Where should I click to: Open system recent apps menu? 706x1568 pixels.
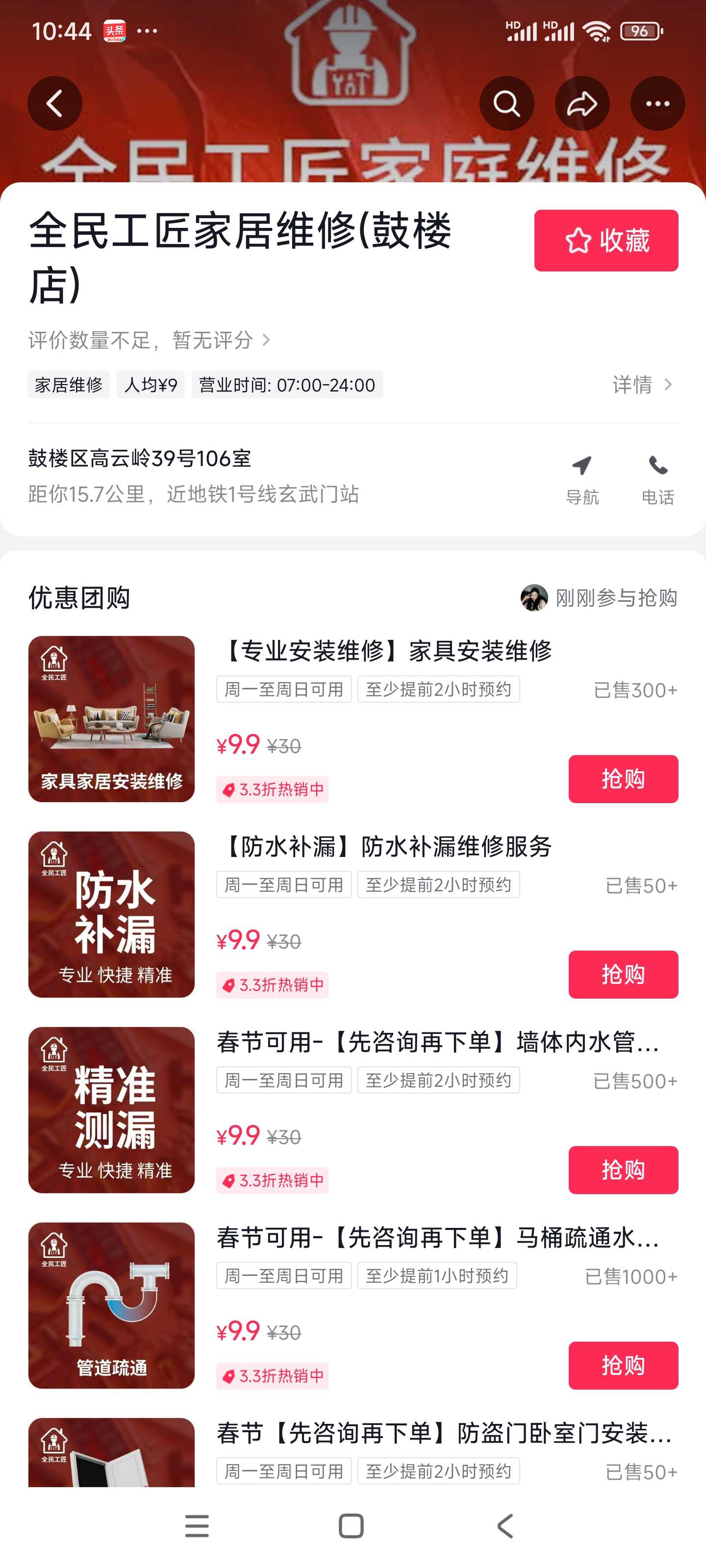197,1526
